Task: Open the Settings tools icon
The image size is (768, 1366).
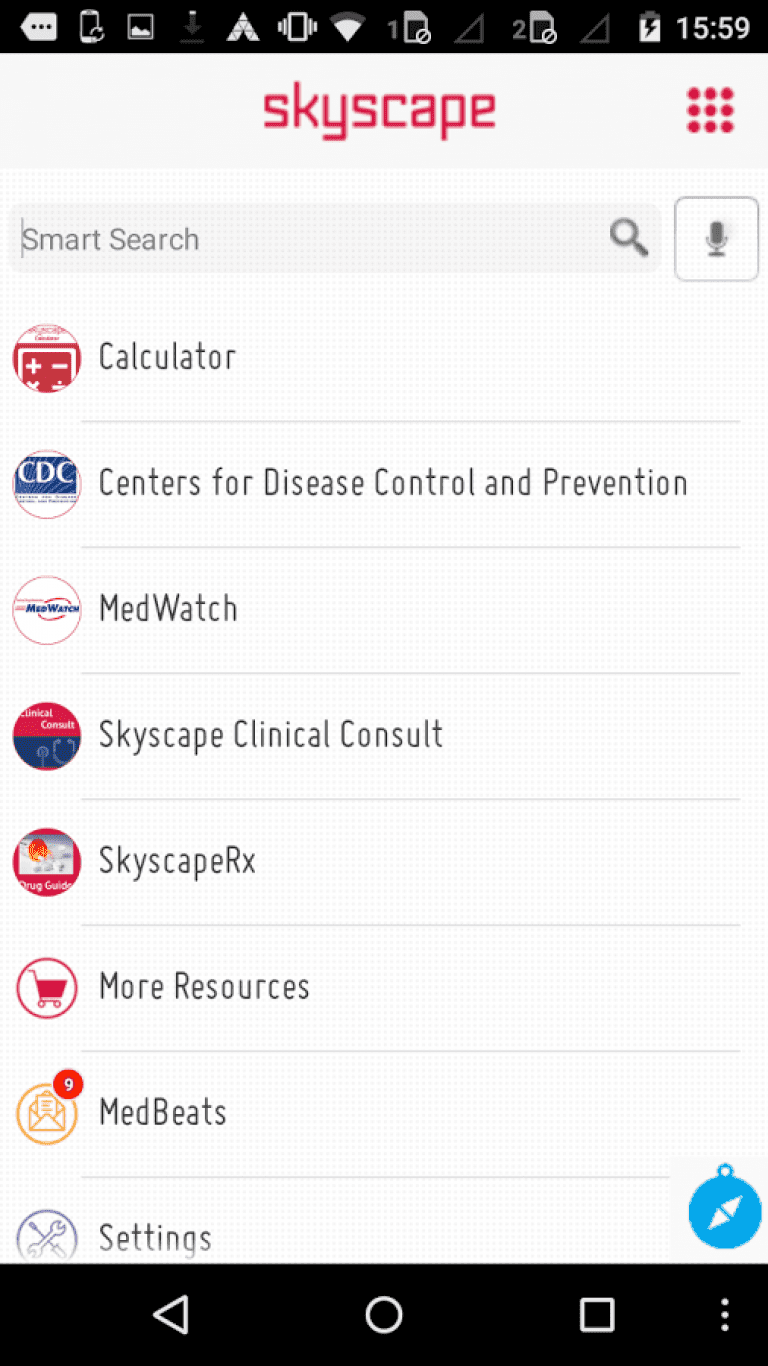Action: pyautogui.click(x=46, y=1237)
